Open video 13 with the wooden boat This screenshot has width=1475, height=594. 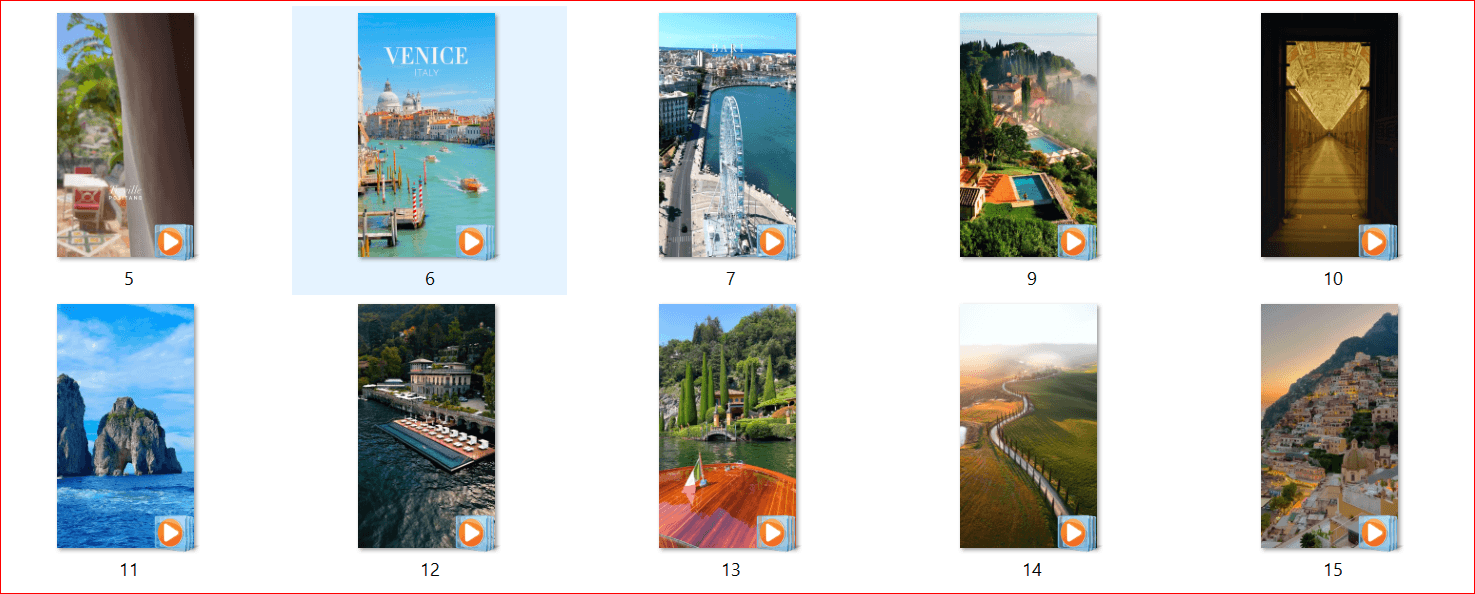click(727, 426)
